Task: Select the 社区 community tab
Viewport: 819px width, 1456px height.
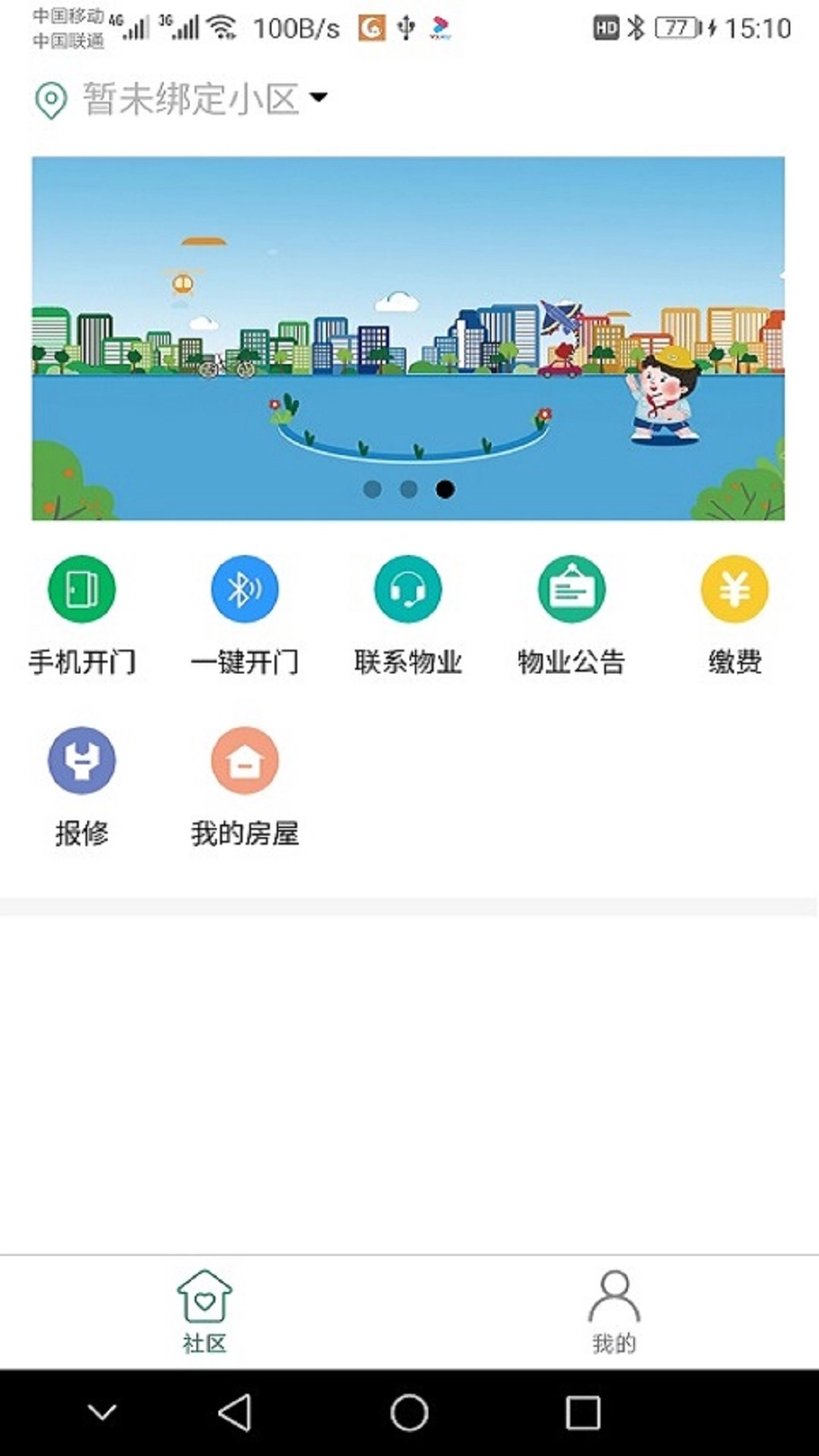Action: click(x=205, y=1312)
